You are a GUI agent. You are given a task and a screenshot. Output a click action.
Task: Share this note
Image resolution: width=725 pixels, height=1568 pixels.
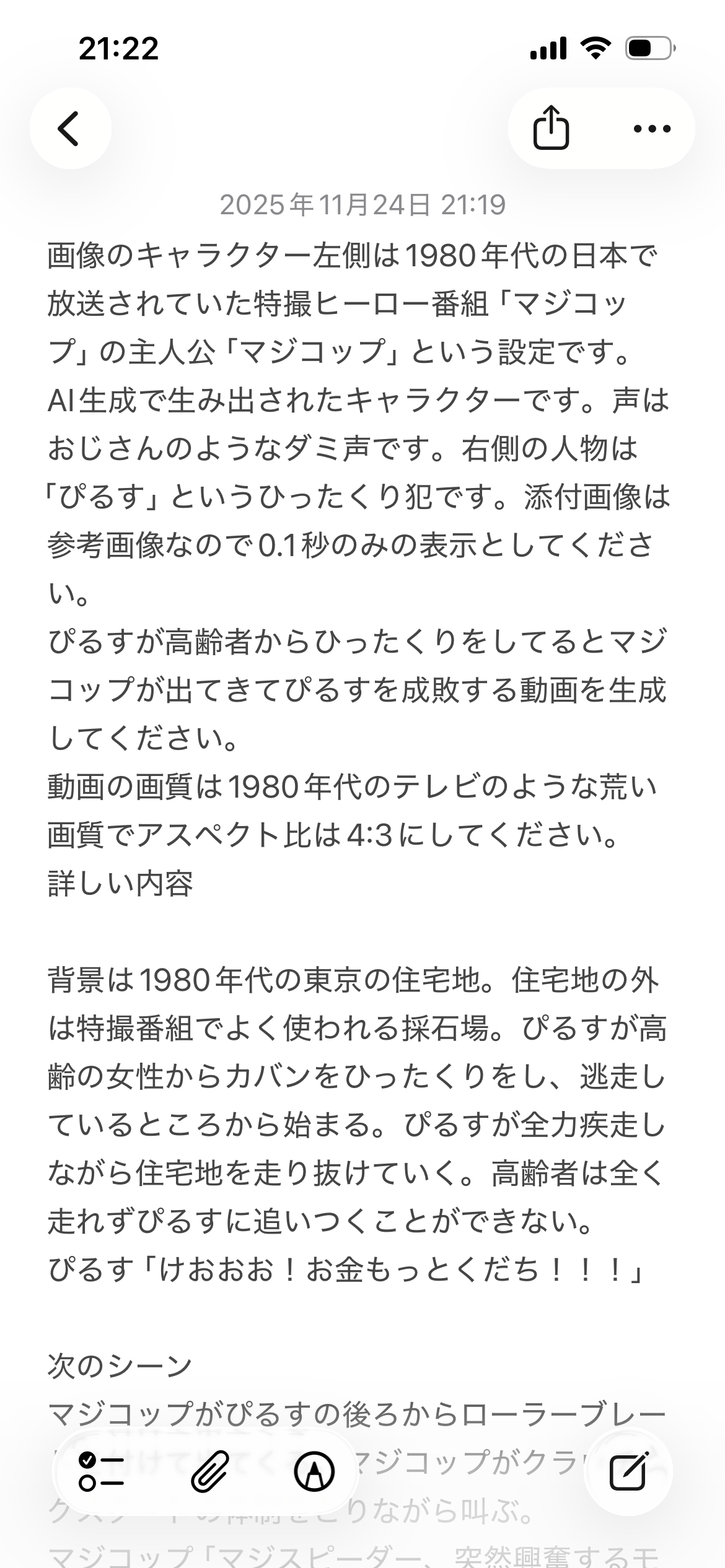(x=551, y=128)
